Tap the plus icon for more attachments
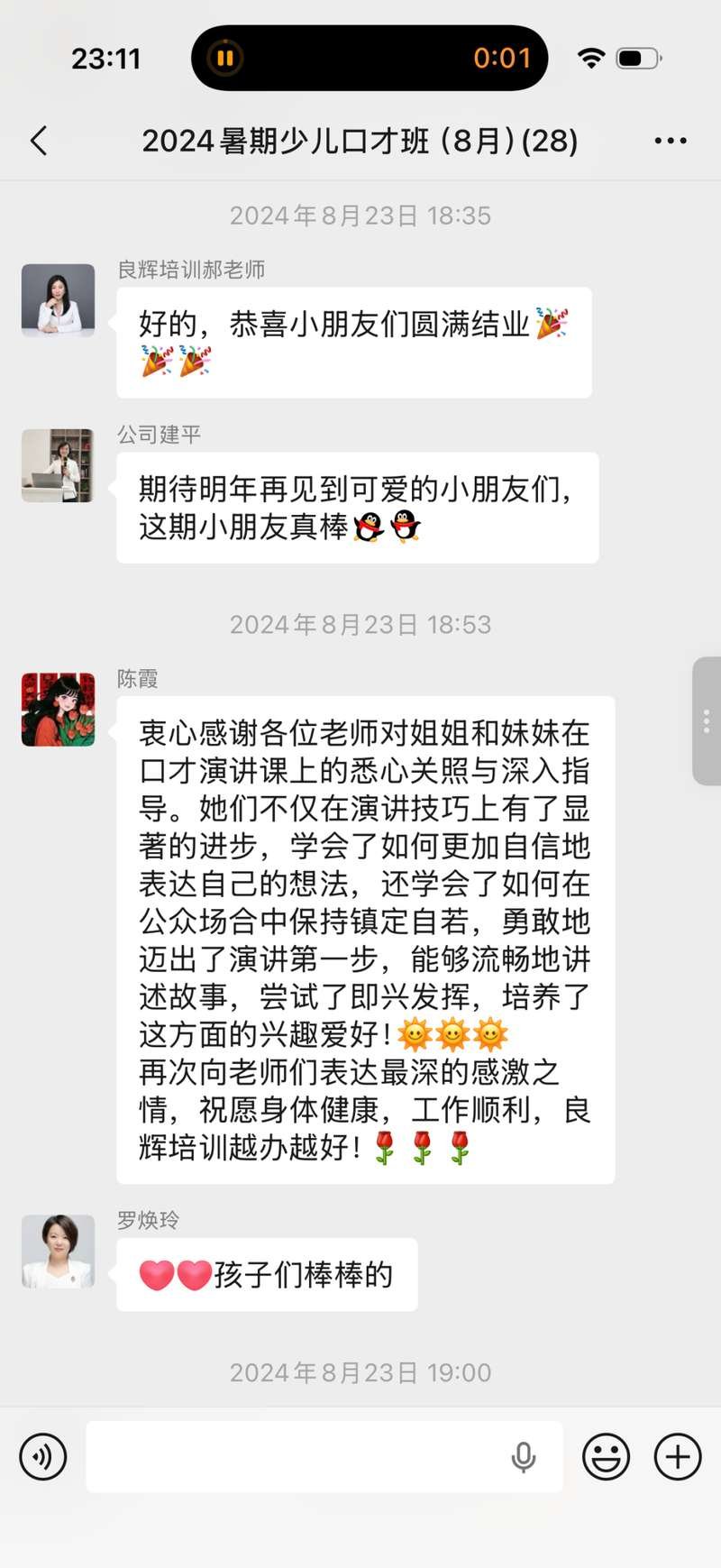Screen dimensions: 721x1568 pyautogui.click(x=677, y=1456)
